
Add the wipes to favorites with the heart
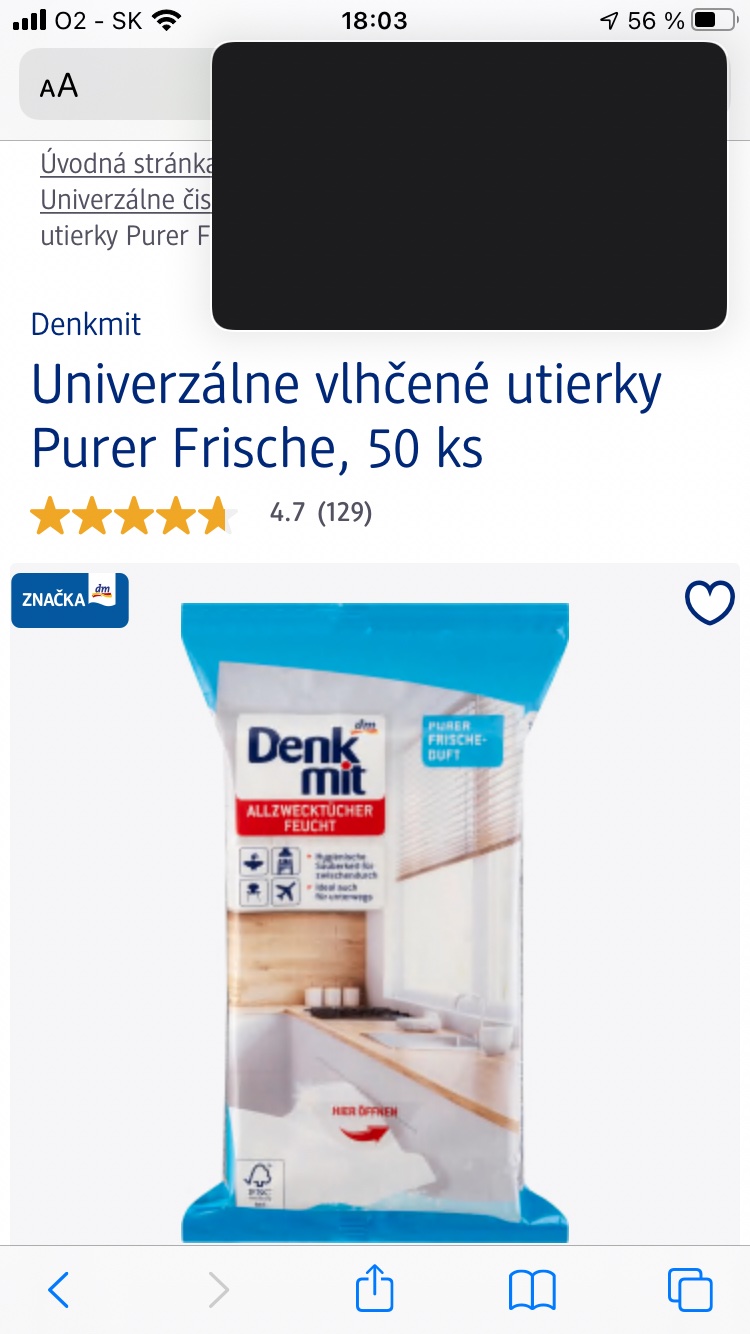pyautogui.click(x=709, y=602)
